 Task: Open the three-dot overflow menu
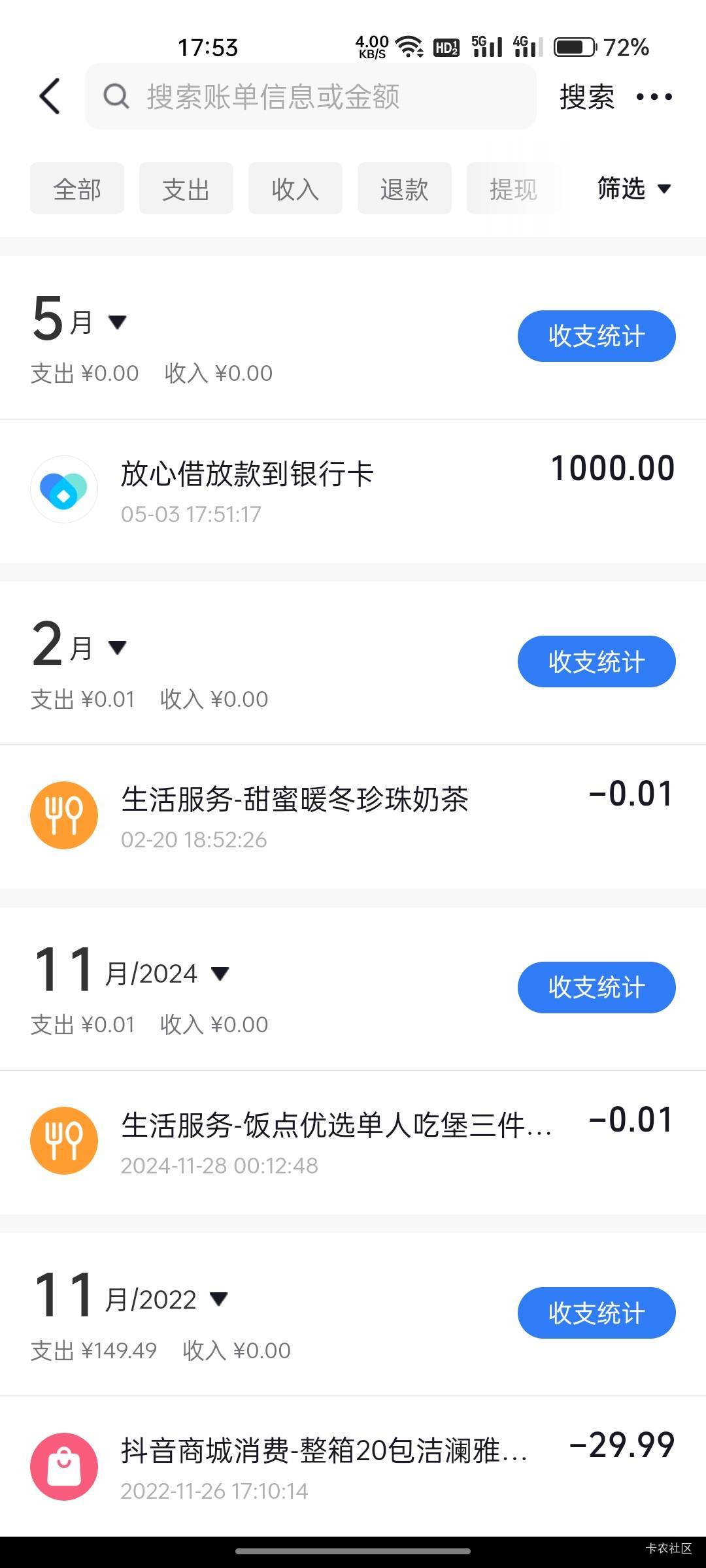(654, 97)
